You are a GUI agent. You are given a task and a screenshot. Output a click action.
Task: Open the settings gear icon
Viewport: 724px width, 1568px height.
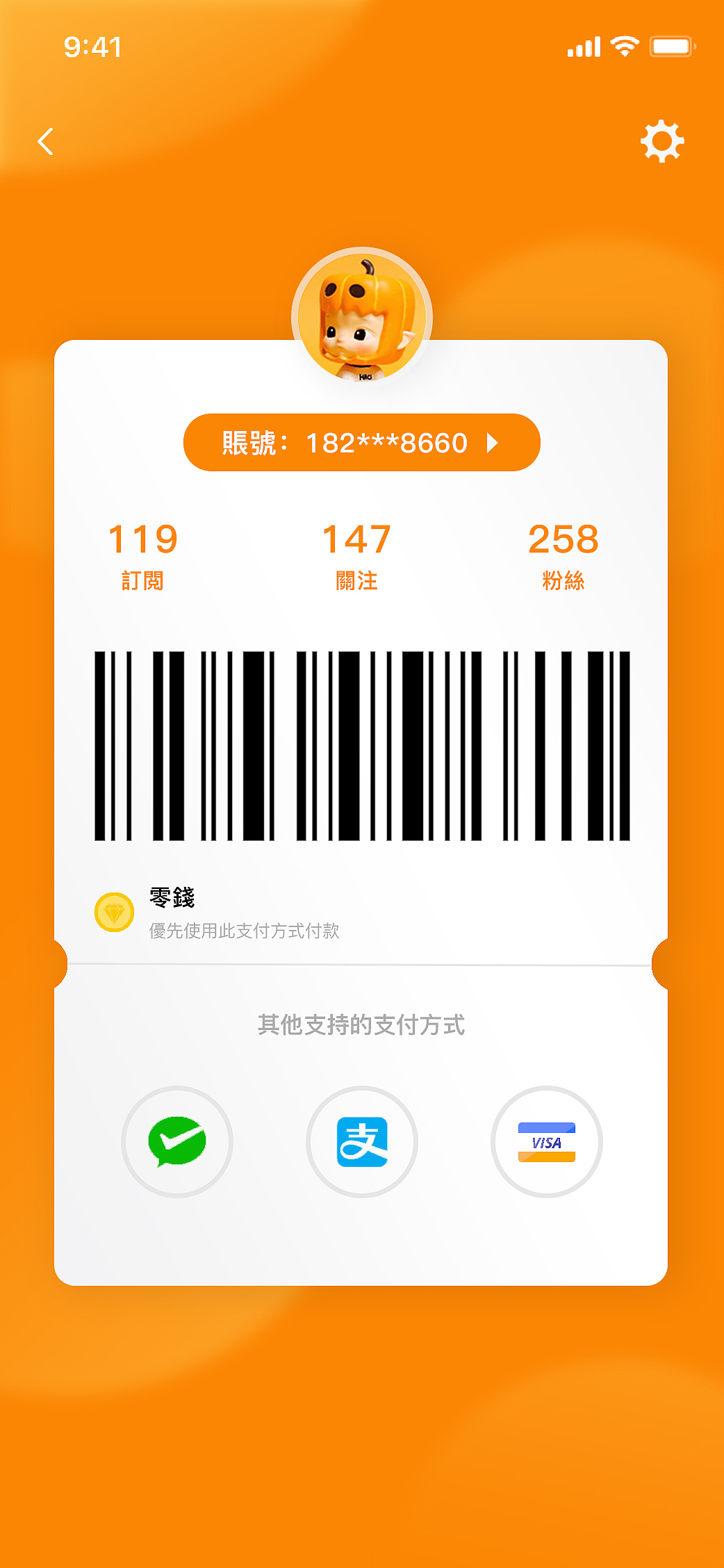[662, 142]
